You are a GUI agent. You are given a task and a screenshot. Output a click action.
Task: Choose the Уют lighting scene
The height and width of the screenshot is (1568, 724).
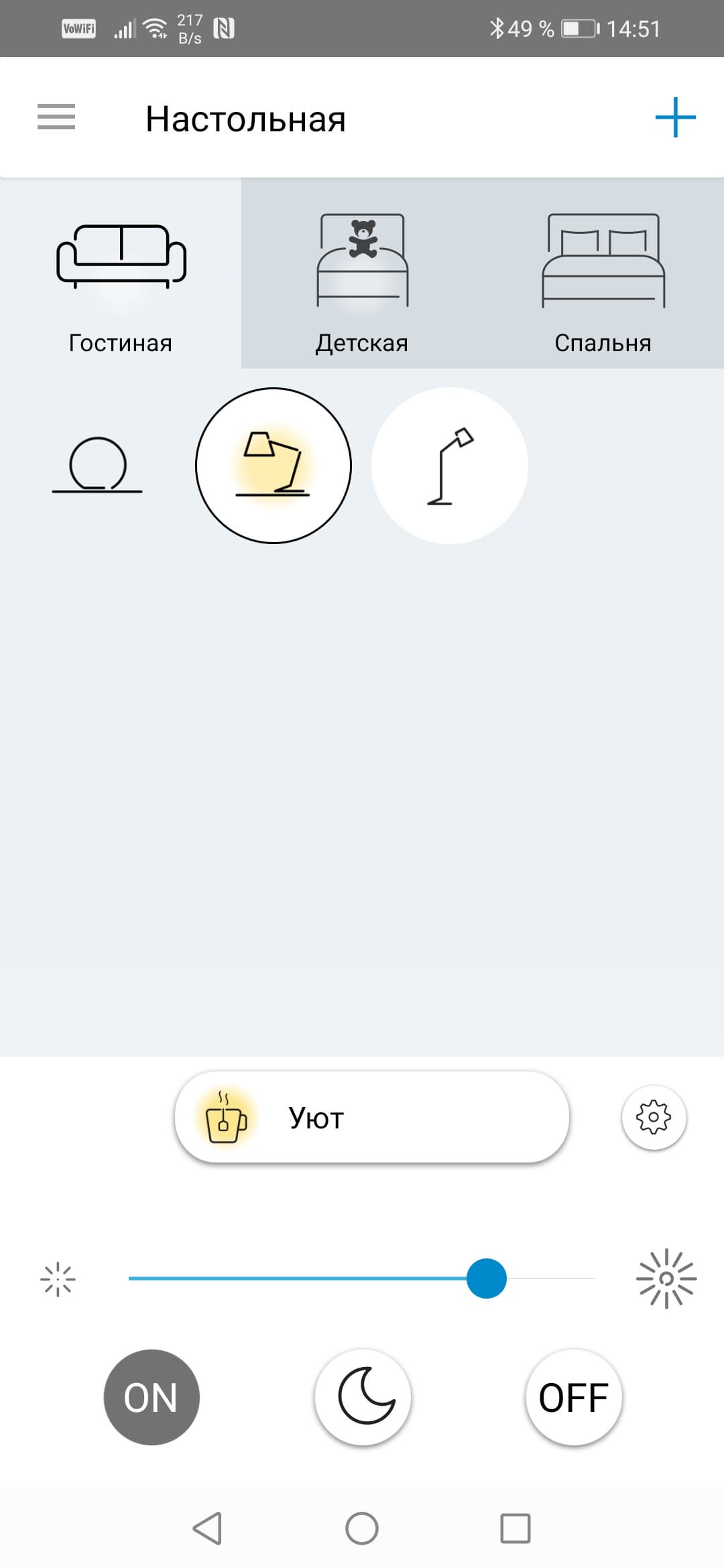point(372,1117)
